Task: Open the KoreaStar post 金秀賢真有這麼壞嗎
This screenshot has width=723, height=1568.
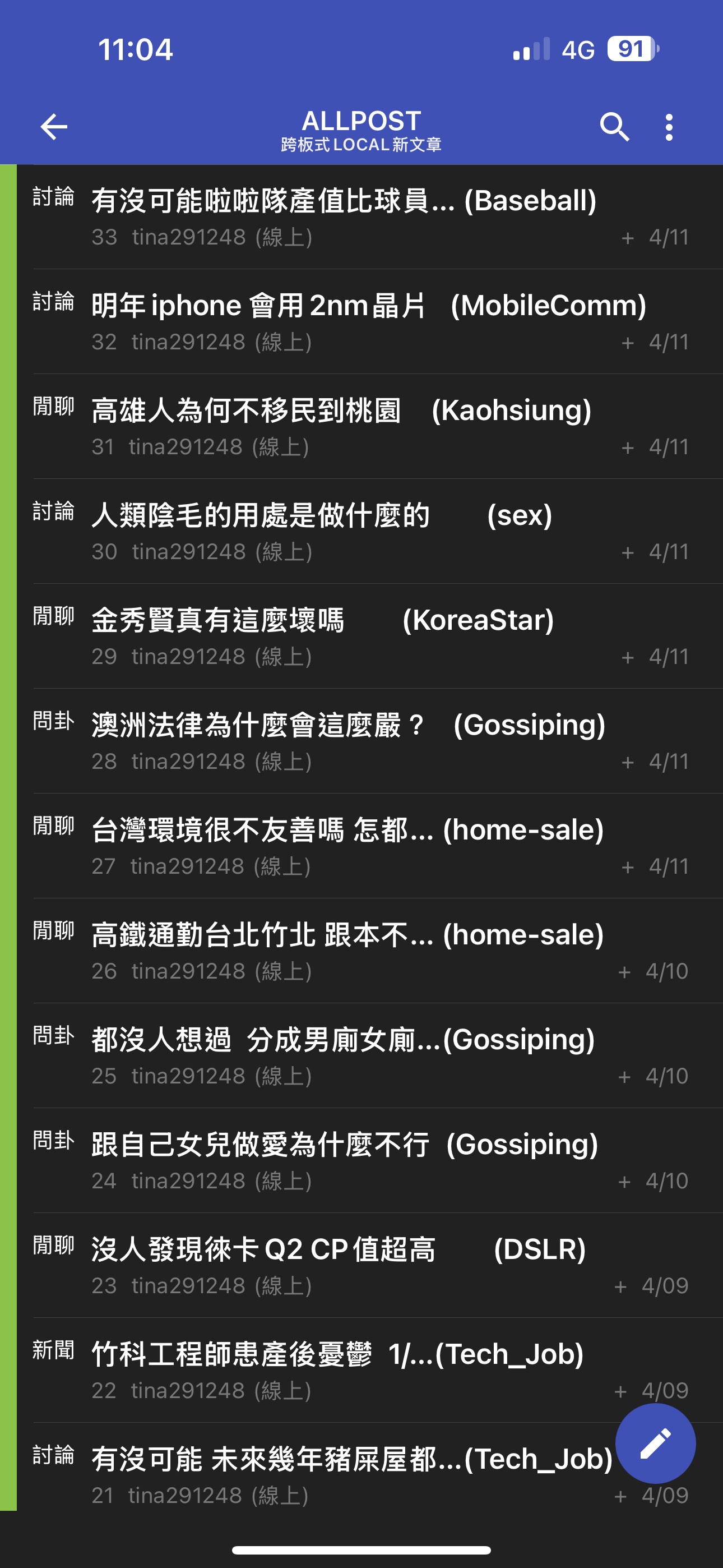Action: 369,636
